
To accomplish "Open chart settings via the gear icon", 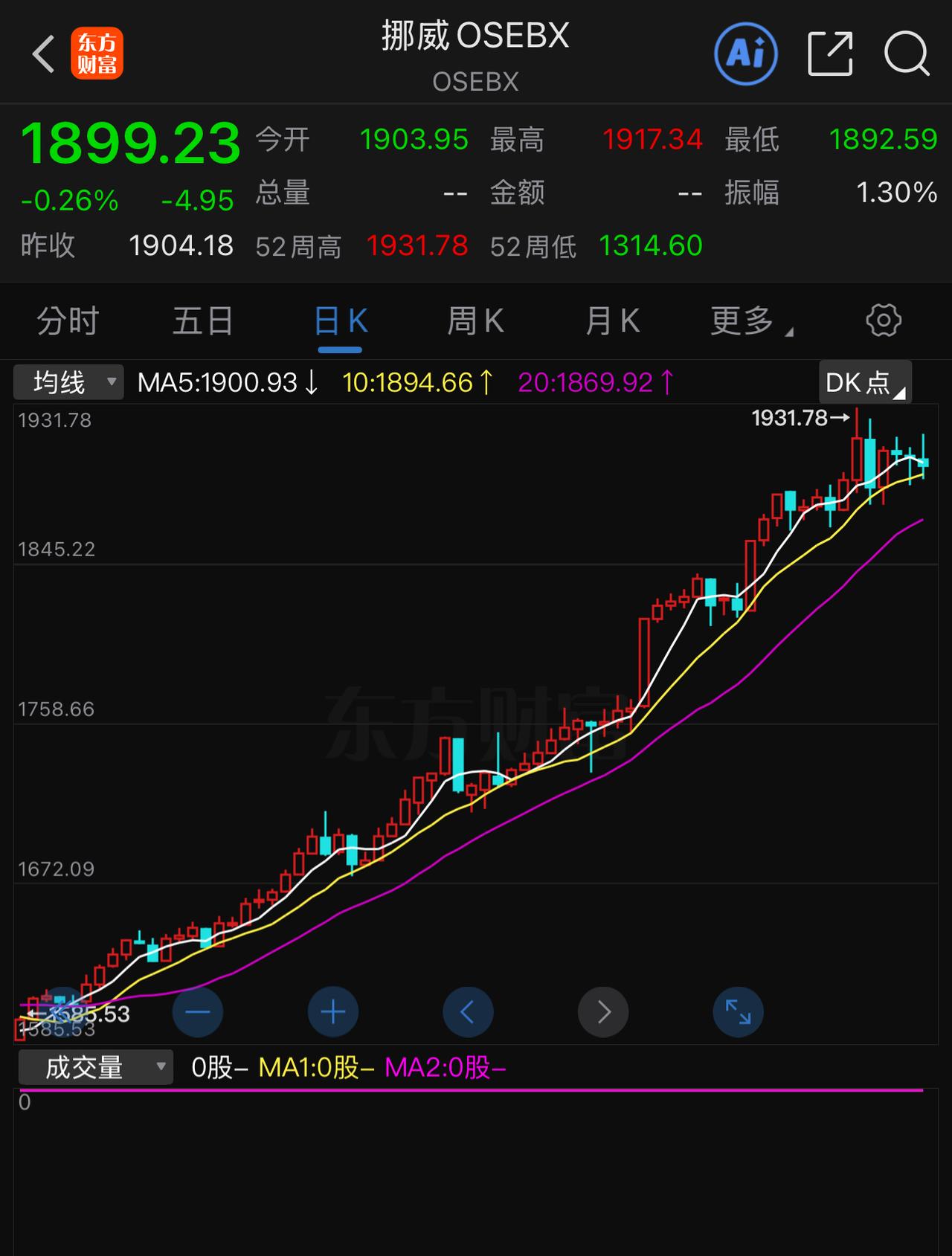I will point(884,320).
